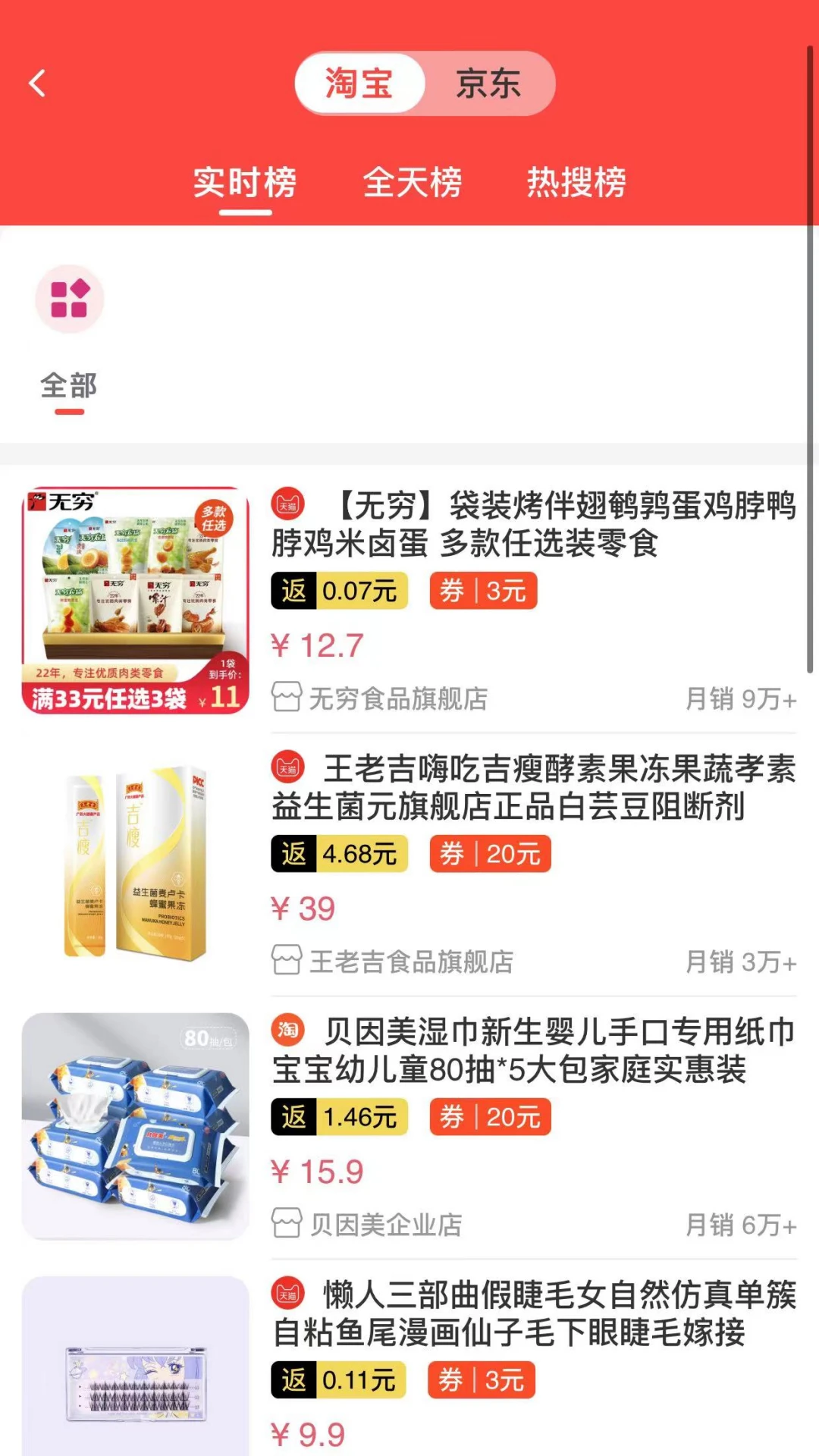Open the 无穷 snack product image
Screen dimensions: 819x1456
(135, 599)
